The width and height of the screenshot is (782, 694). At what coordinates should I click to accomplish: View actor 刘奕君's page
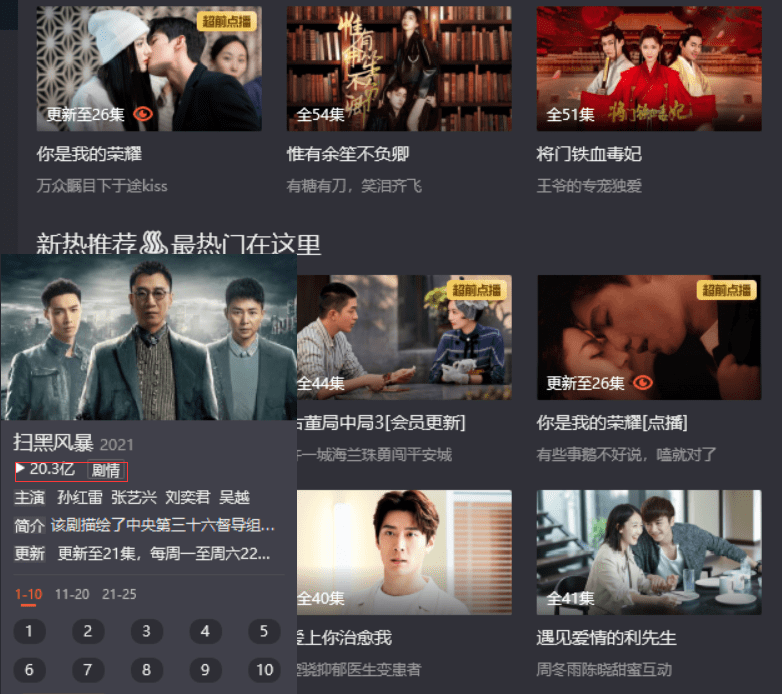point(187,497)
